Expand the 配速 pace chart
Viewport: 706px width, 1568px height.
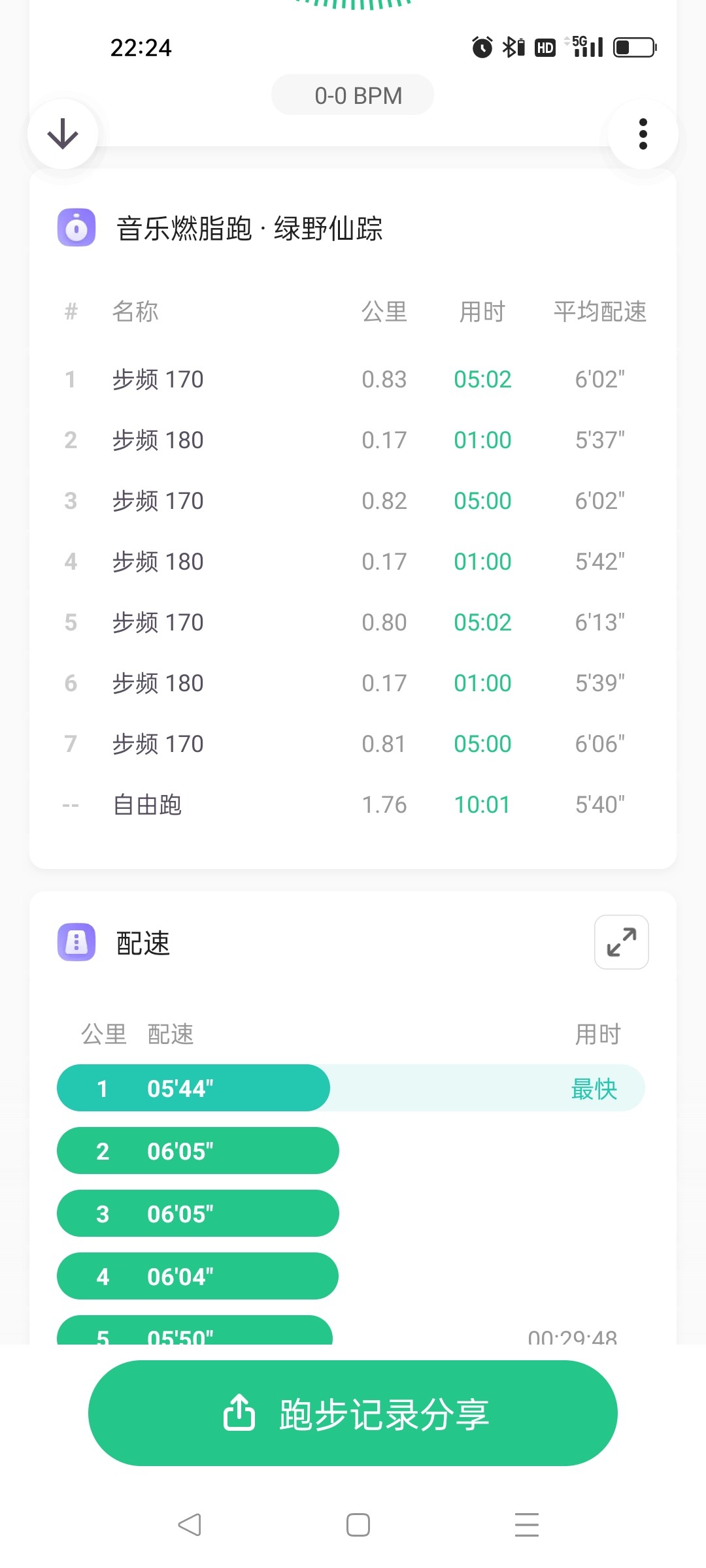pos(622,942)
